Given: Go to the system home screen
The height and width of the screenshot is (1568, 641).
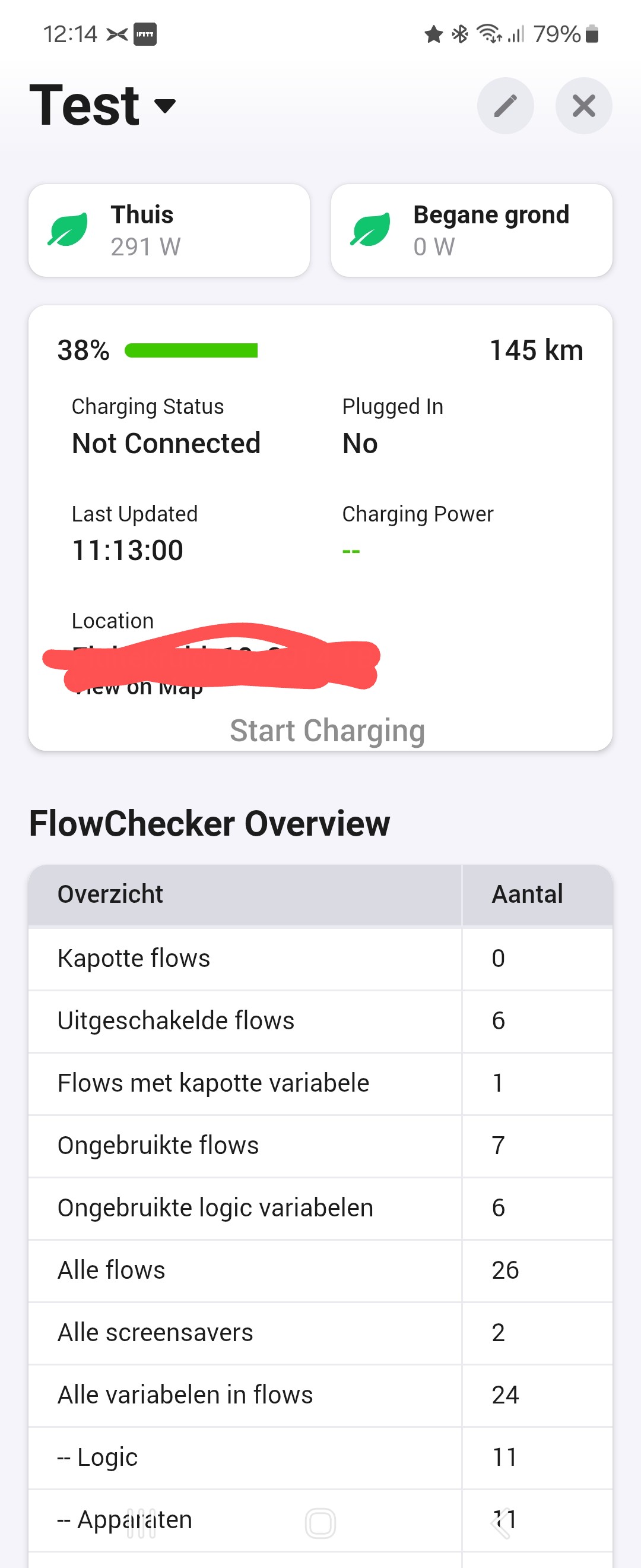Looking at the screenshot, I should [320, 1523].
